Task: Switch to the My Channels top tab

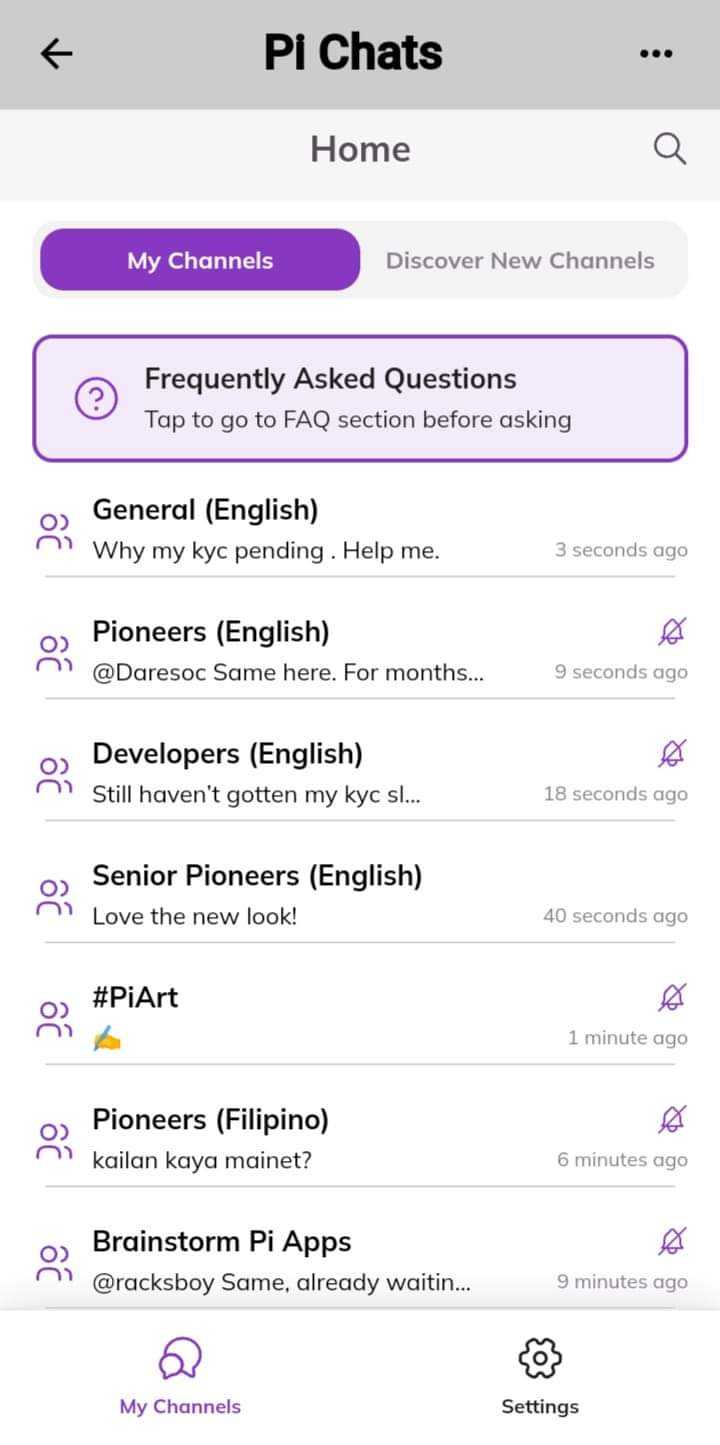Action: (200, 260)
